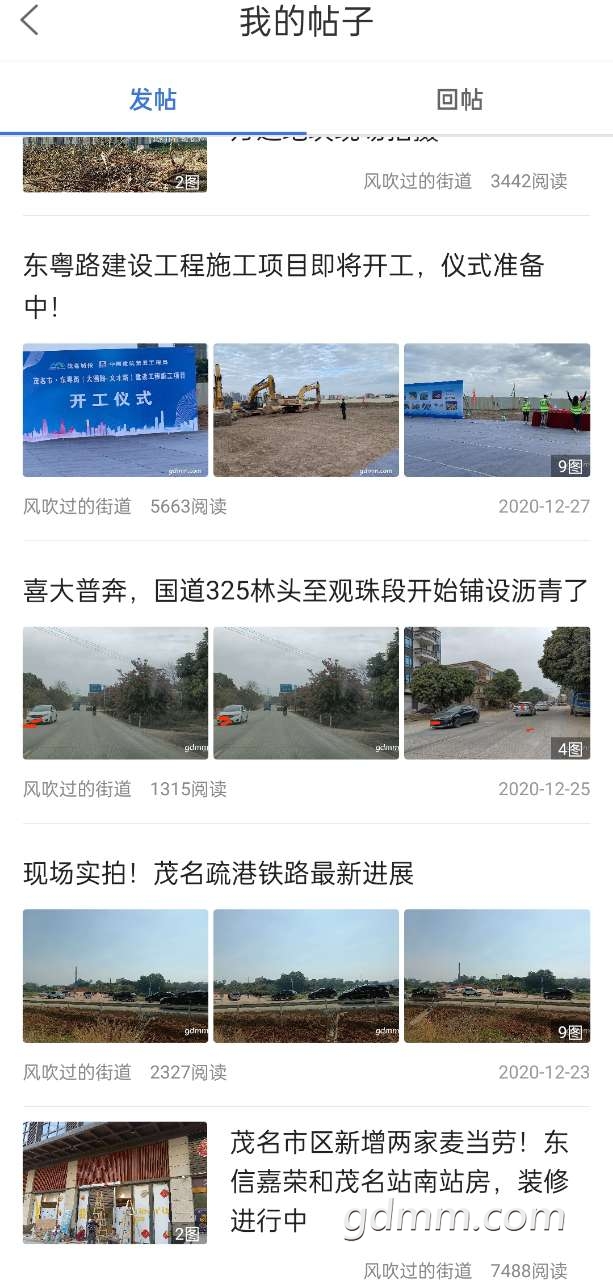View the 4图 photo in 国道325 post
Viewport: 613px width, 1280px height.
pos(497,693)
